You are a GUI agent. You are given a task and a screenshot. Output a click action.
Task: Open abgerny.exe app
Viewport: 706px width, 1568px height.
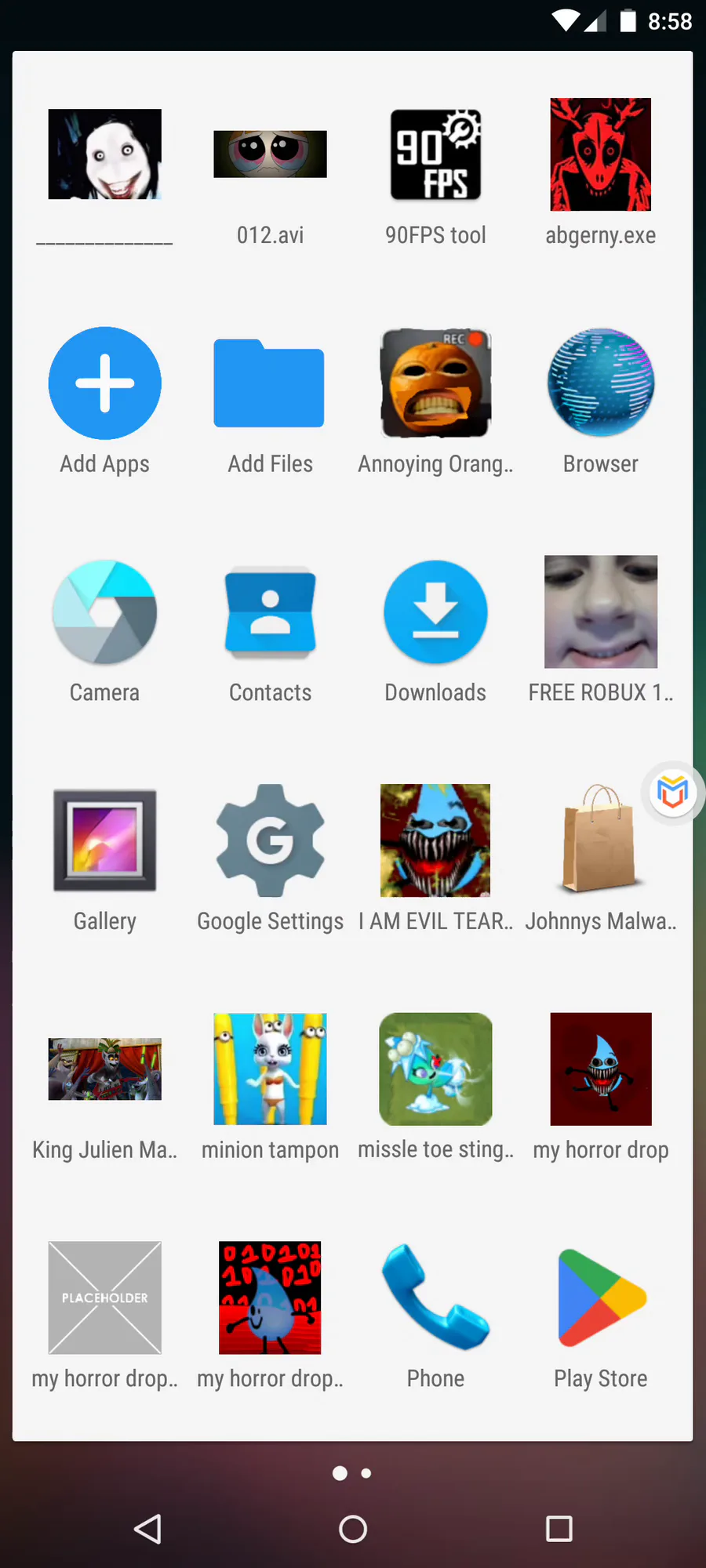(601, 154)
